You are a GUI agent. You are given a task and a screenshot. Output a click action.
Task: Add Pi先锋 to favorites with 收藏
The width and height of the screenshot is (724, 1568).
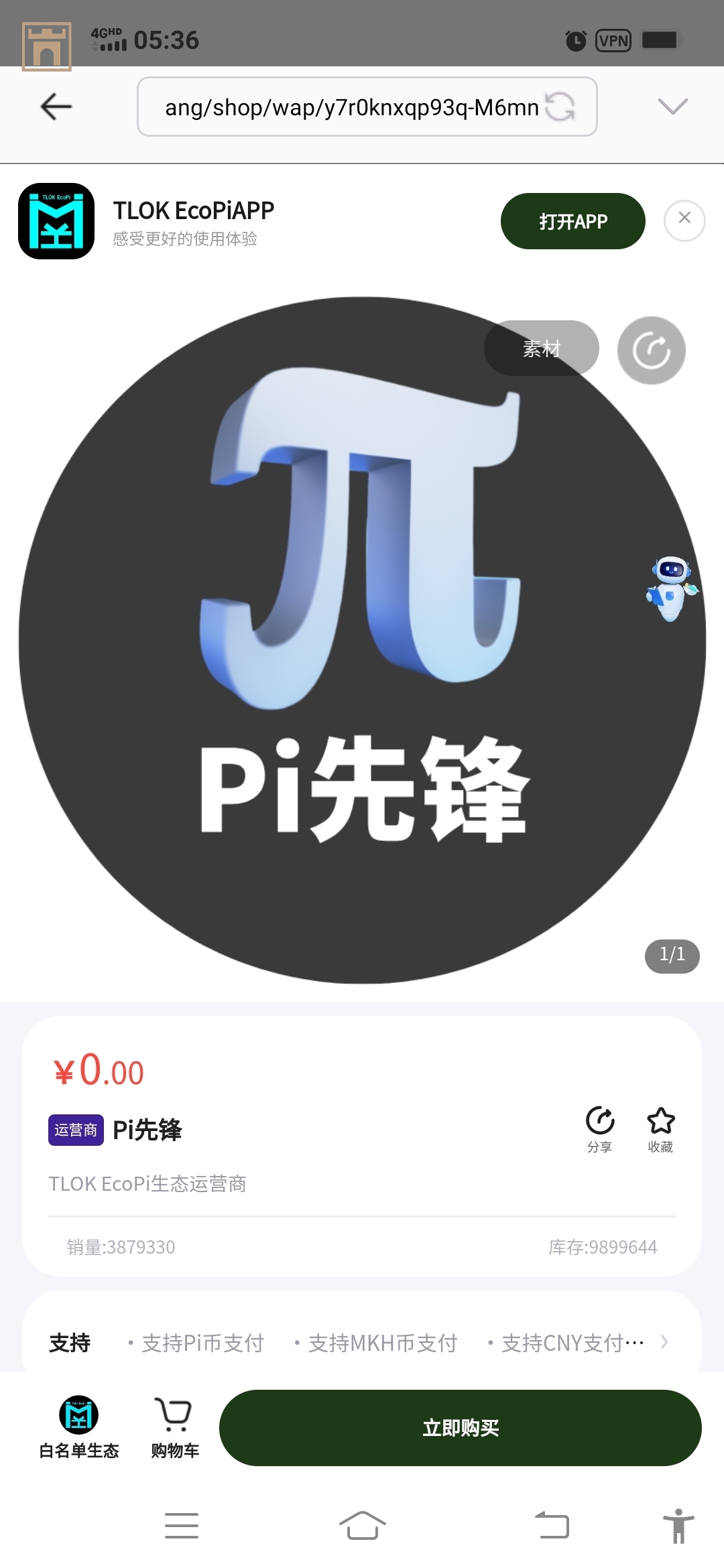point(660,1129)
